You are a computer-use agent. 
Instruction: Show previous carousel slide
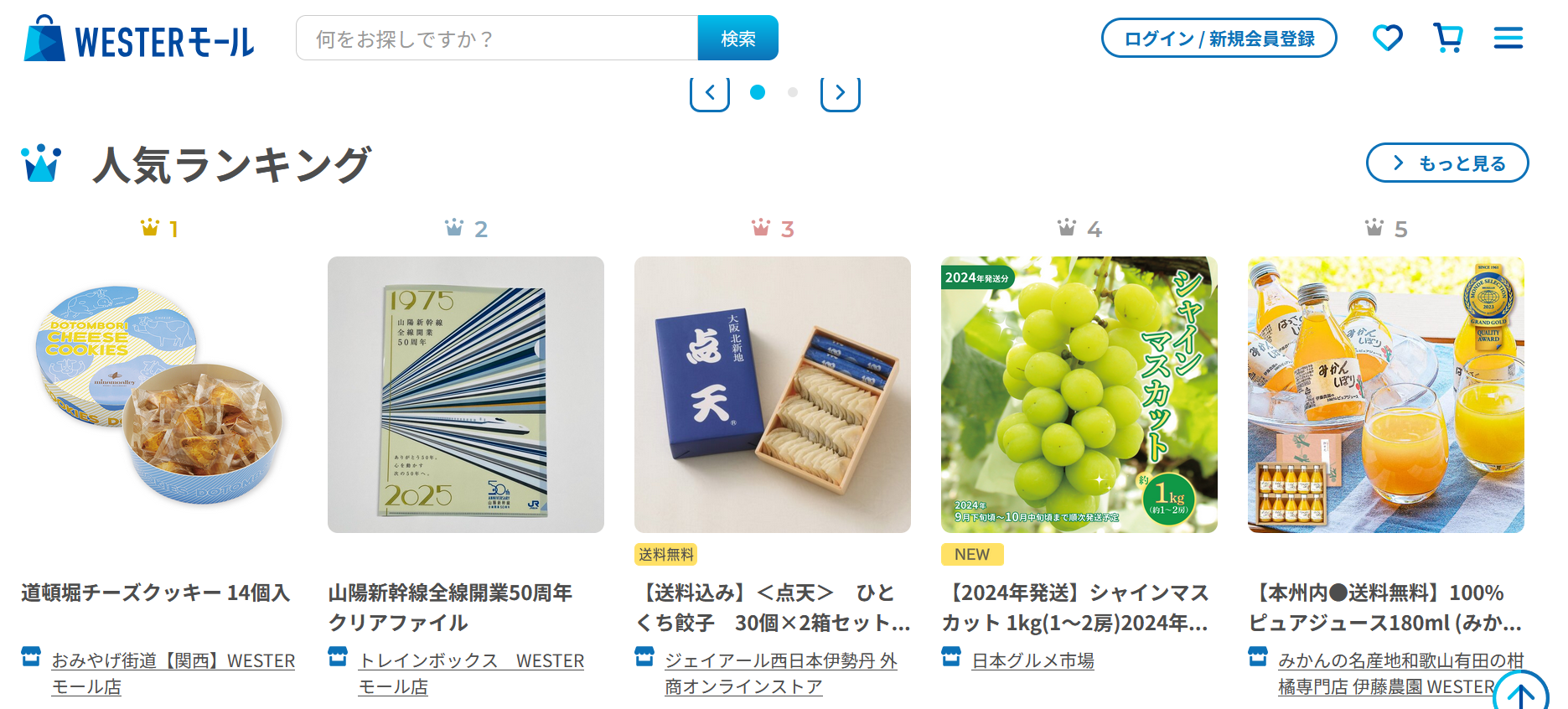click(710, 92)
